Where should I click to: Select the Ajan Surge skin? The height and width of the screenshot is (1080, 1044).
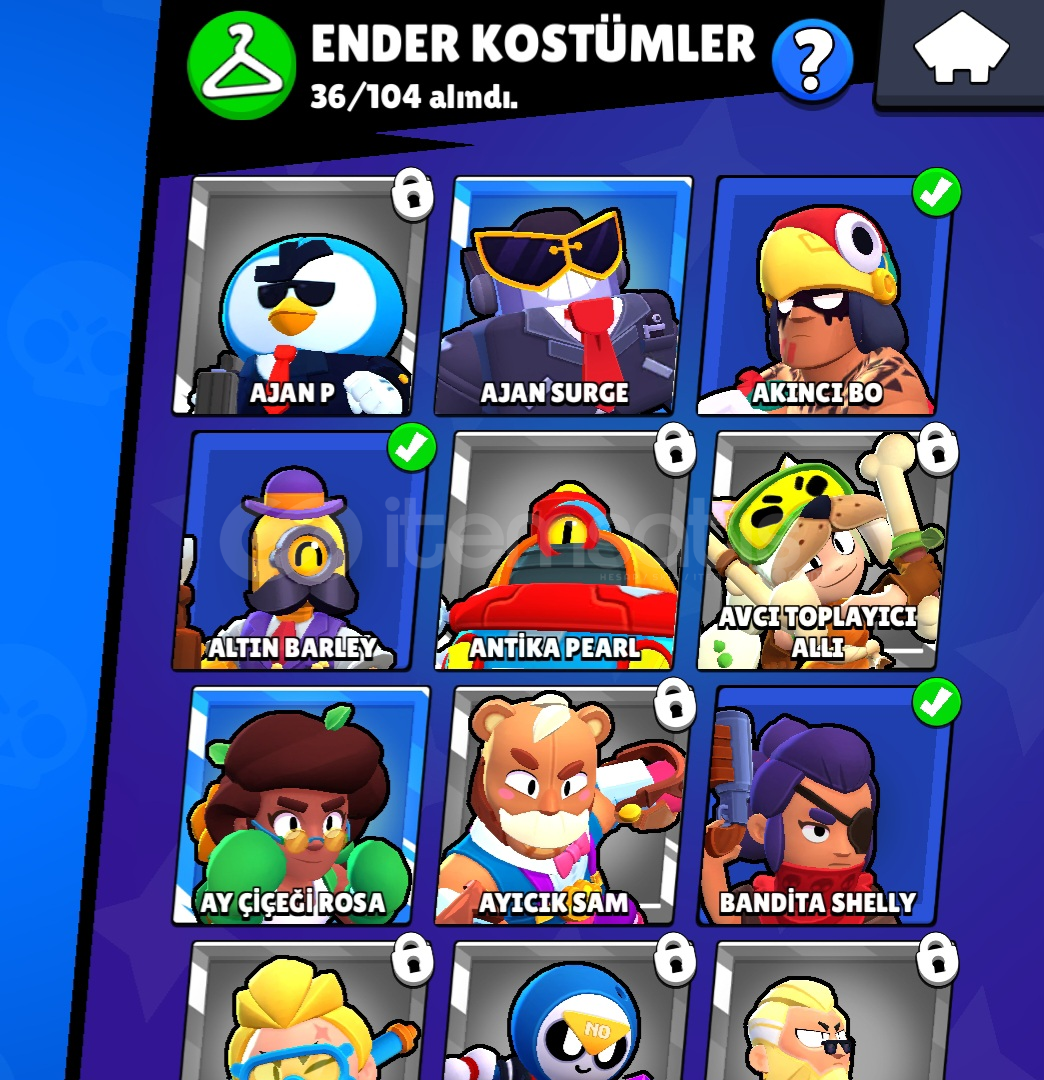[565, 295]
